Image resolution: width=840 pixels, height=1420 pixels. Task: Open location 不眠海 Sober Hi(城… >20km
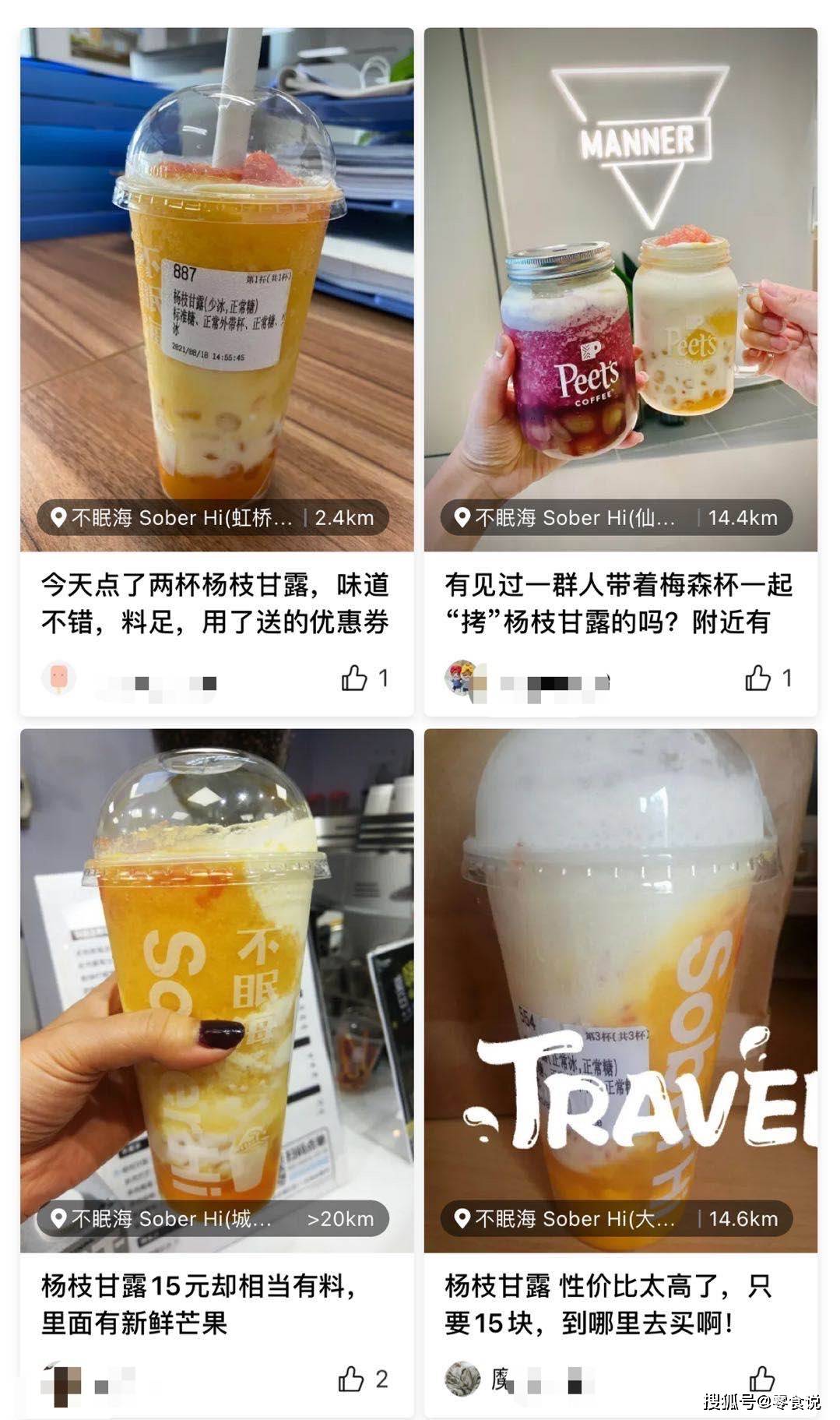pos(213,1218)
